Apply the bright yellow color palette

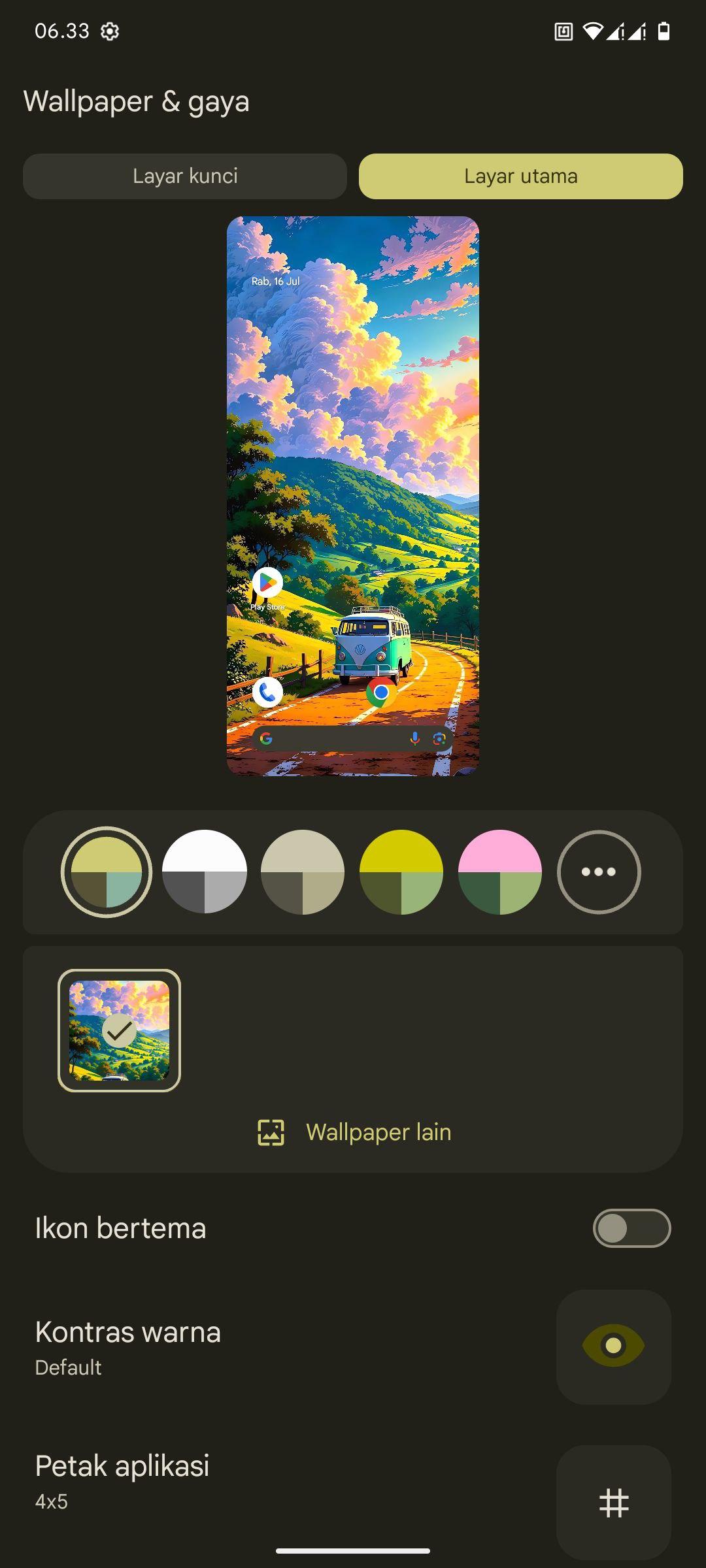(x=401, y=872)
